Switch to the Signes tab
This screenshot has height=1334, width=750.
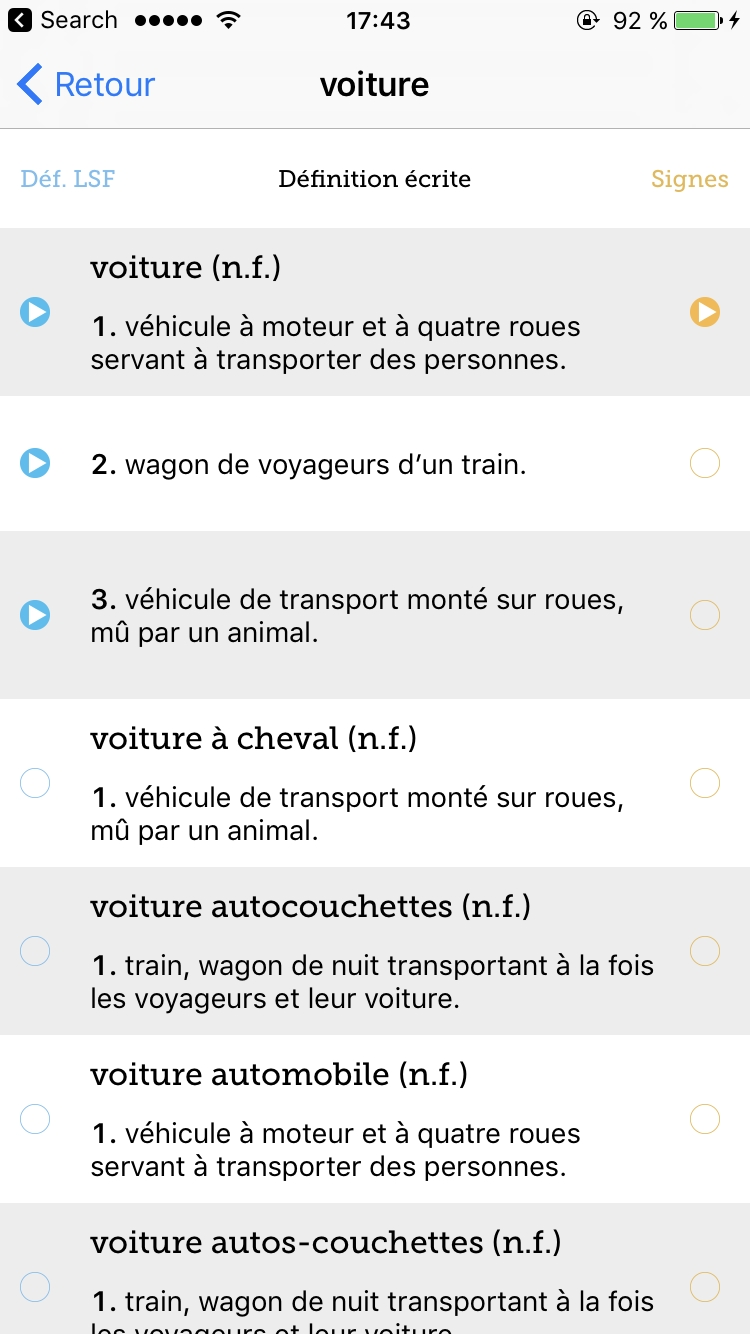tap(689, 180)
